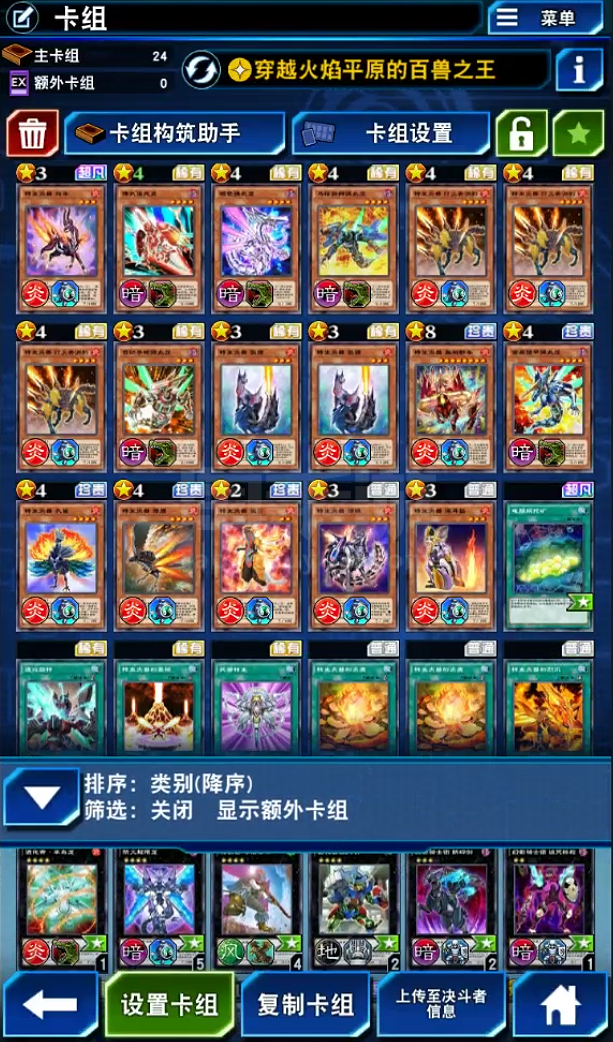
Task: Toggle the green unlock padlock button
Action: [x=521, y=134]
